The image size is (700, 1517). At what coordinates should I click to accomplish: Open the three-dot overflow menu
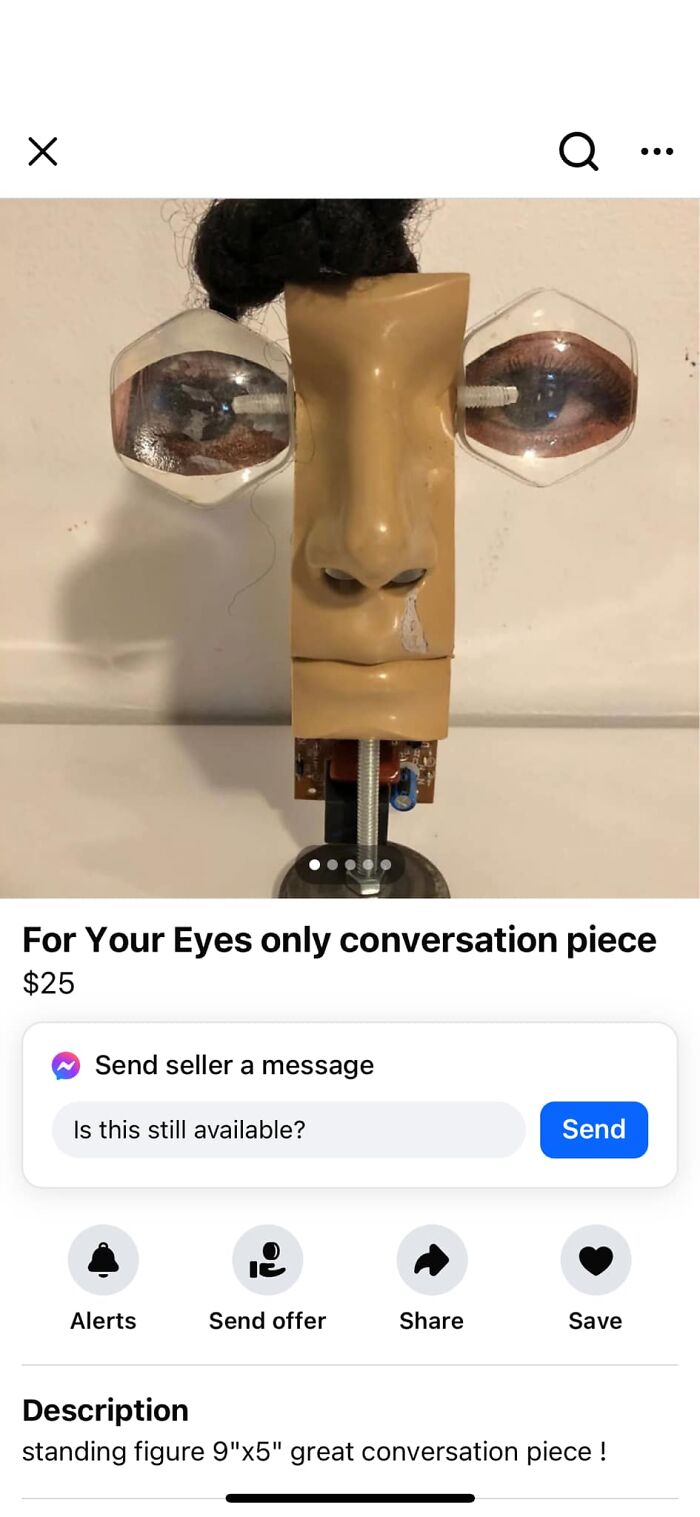click(656, 152)
